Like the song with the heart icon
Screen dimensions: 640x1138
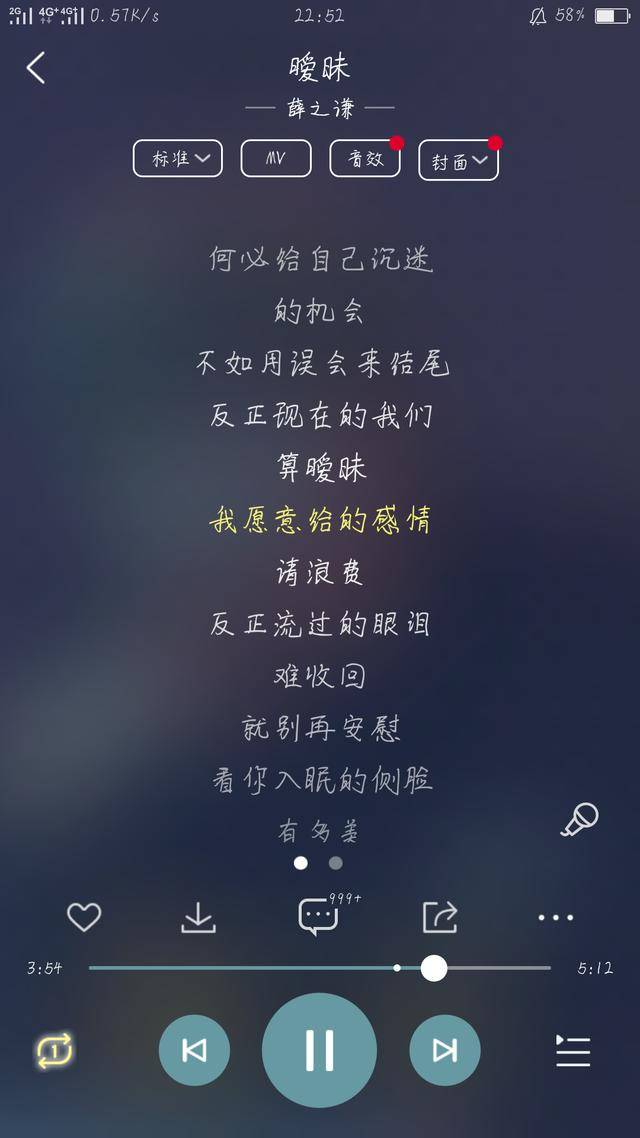coord(84,917)
